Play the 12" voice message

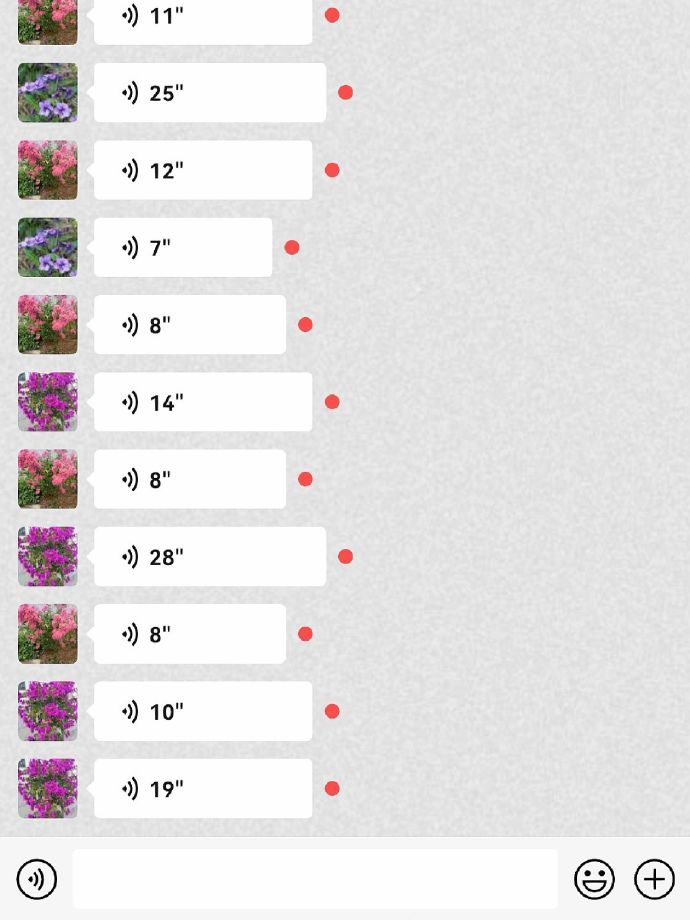(x=203, y=170)
